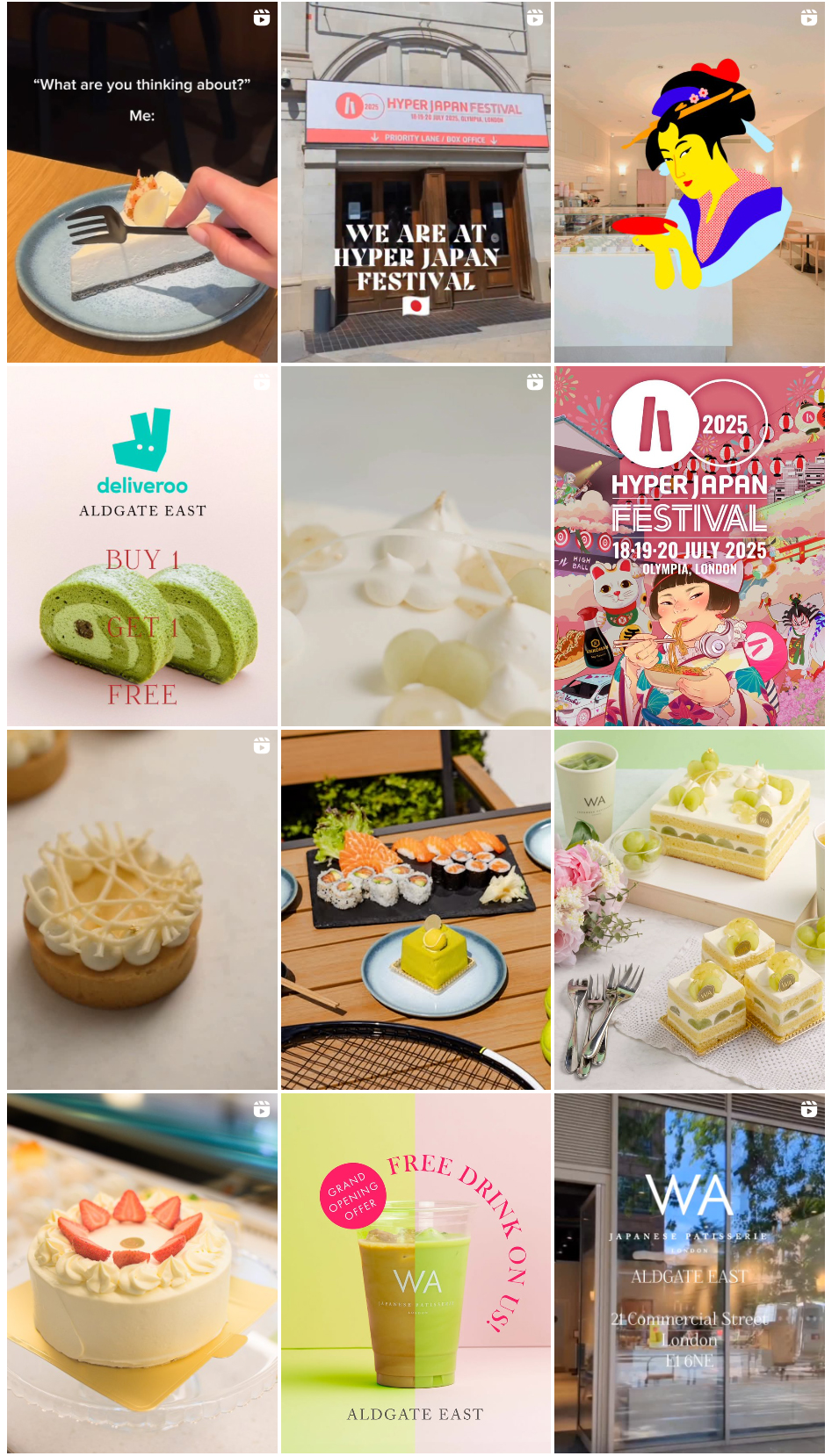Open the Deliveroo buy 1 get 1 free post
The width and height of the screenshot is (839, 1456).
pos(142,546)
